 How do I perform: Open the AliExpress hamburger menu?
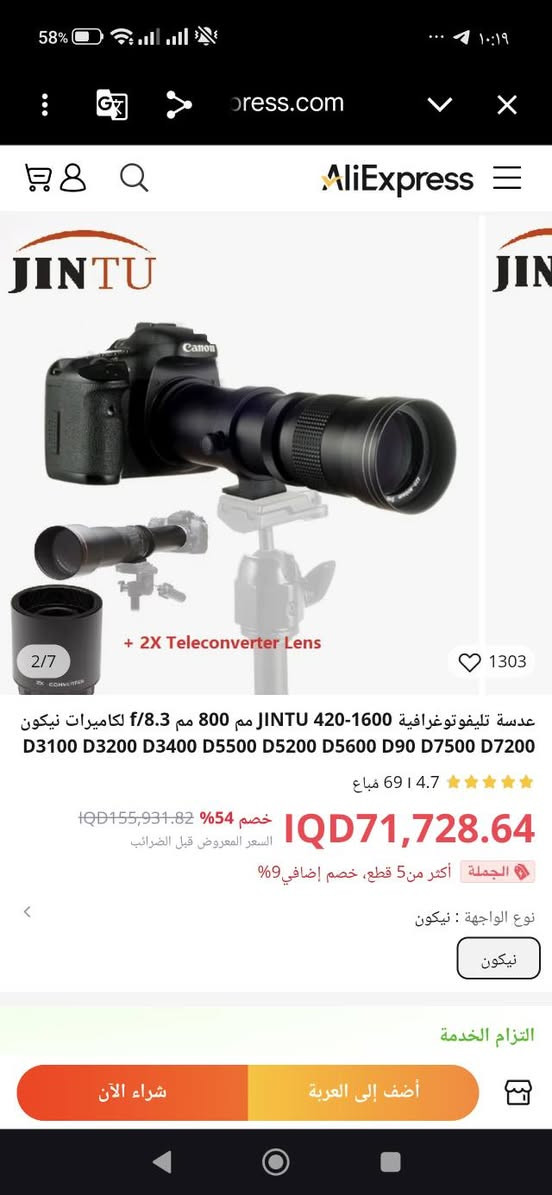click(x=507, y=178)
